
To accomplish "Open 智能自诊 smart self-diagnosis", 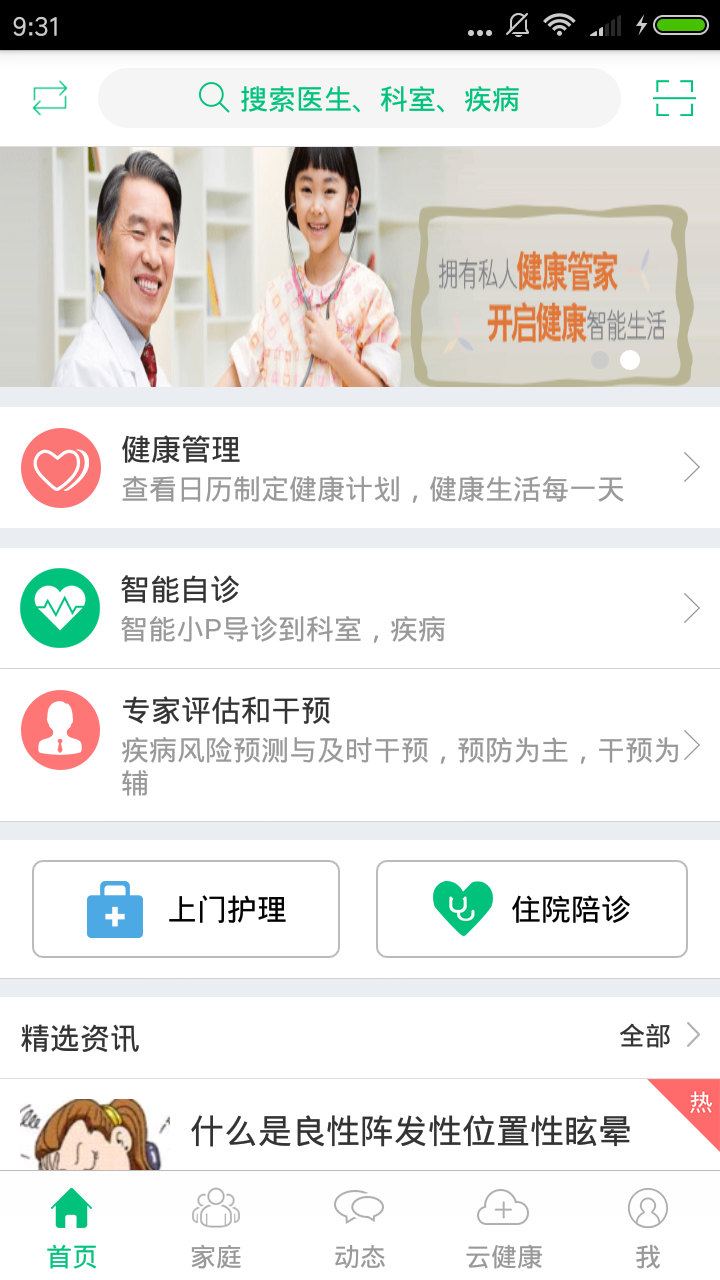I will 360,608.
